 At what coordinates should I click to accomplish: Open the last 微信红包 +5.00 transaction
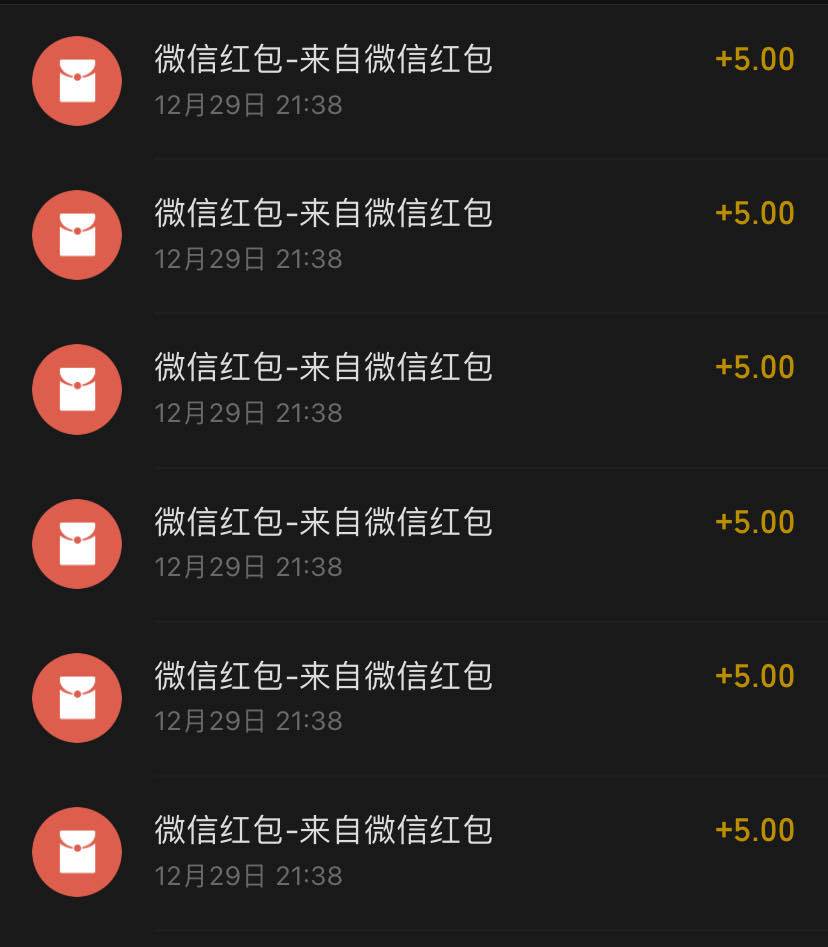(x=323, y=831)
